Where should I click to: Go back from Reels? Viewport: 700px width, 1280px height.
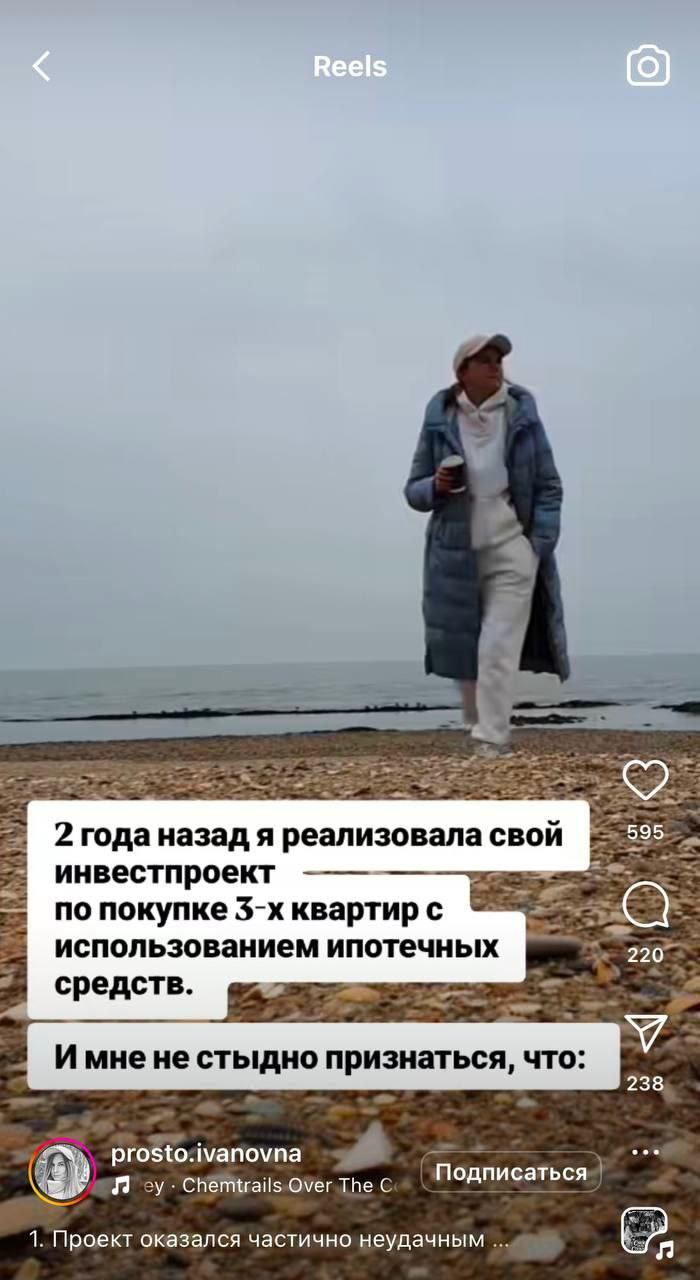(x=41, y=67)
